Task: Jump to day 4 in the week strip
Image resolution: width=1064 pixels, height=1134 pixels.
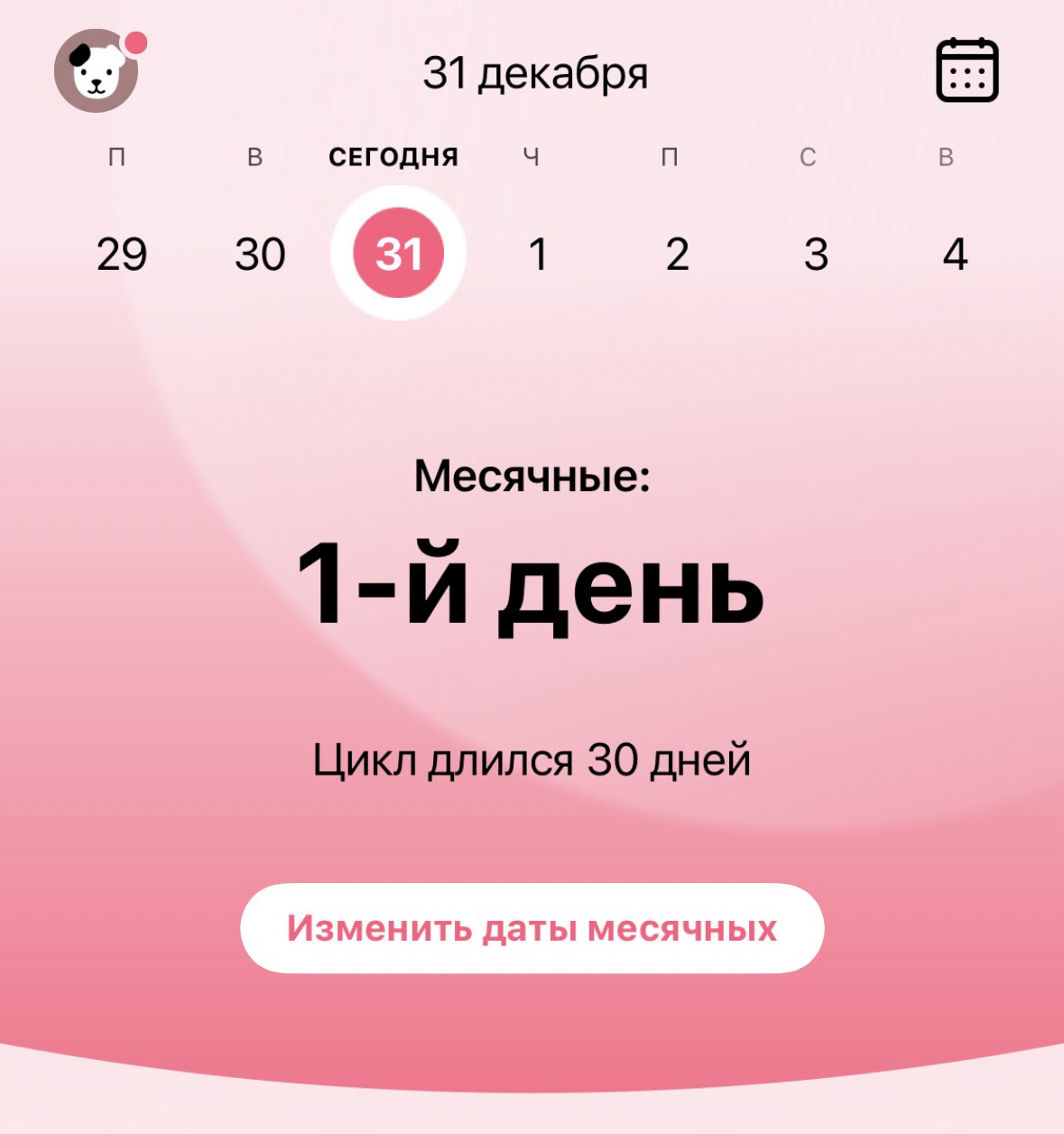Action: [x=955, y=254]
